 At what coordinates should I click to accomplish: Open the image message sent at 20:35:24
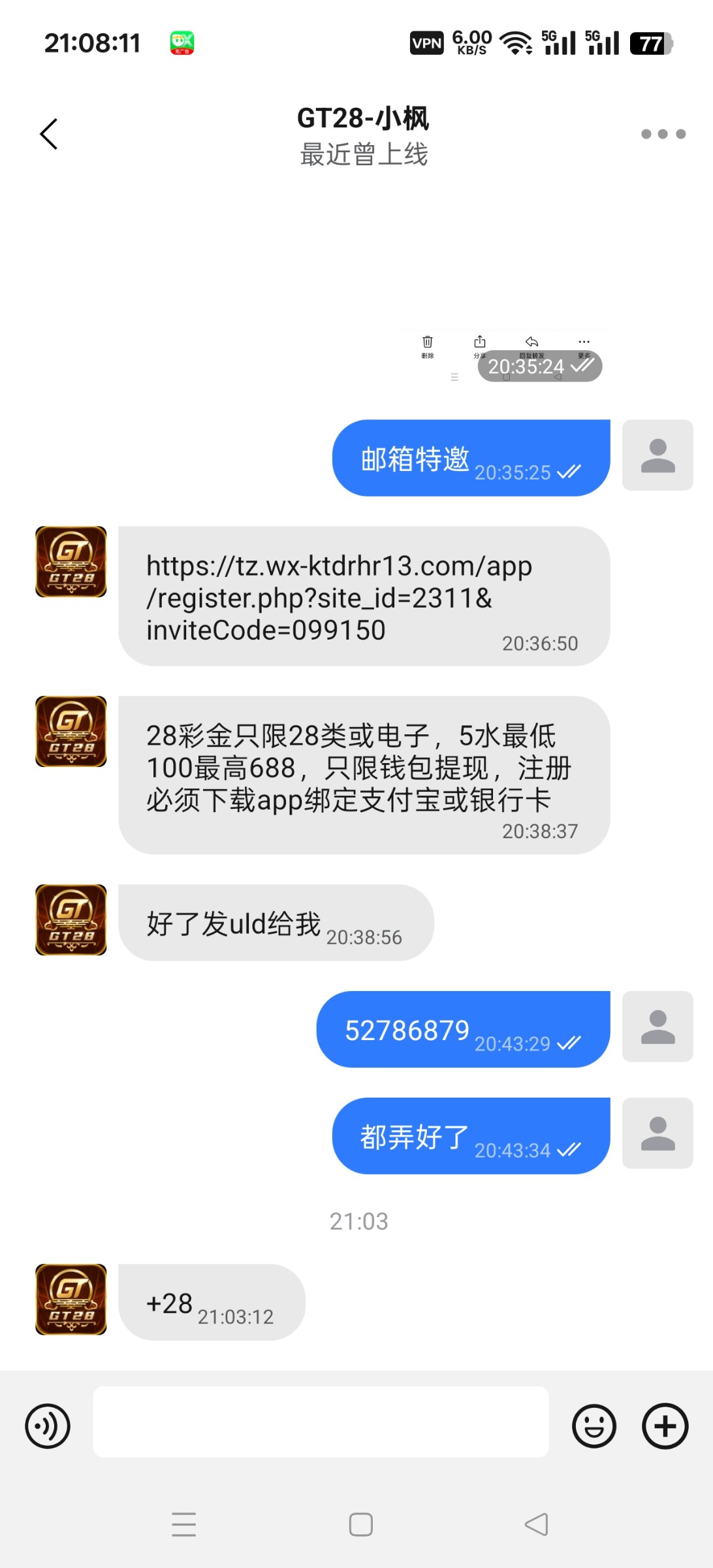[x=506, y=356]
